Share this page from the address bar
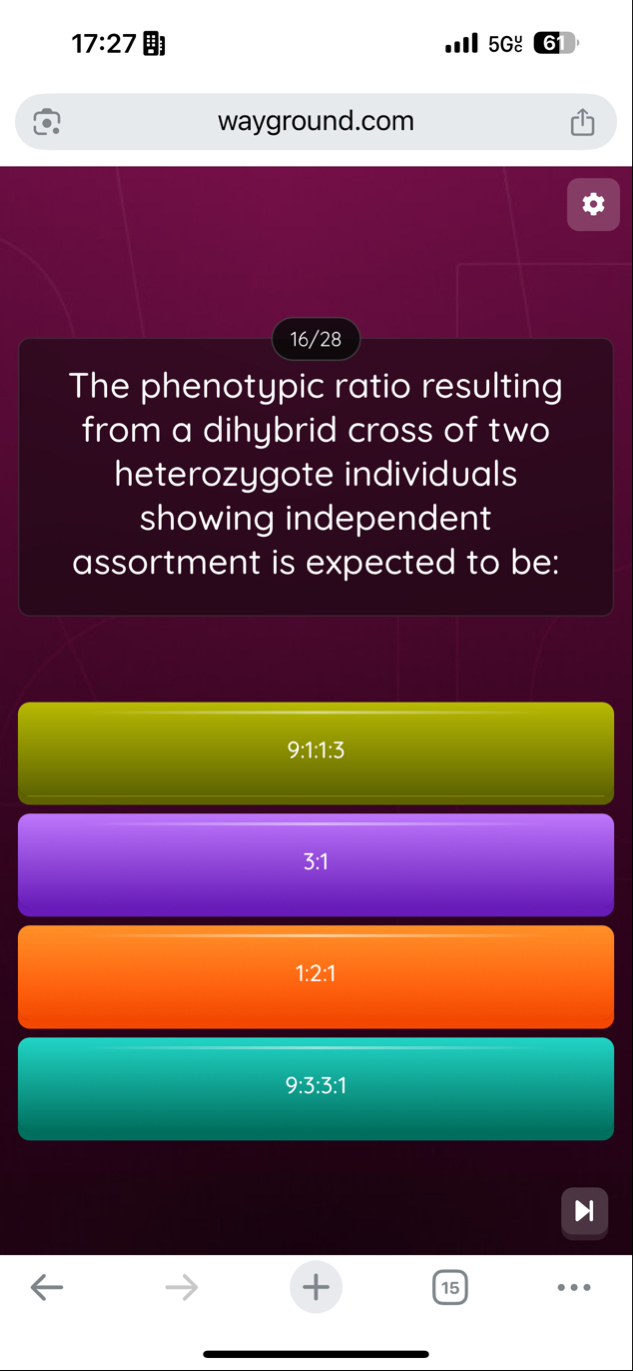The height and width of the screenshot is (1371, 633). click(581, 123)
